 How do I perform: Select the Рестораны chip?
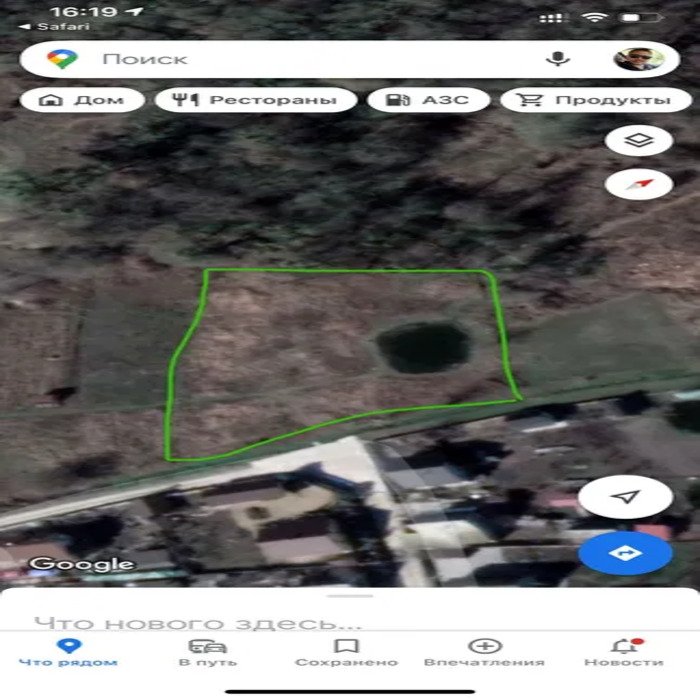pos(256,100)
